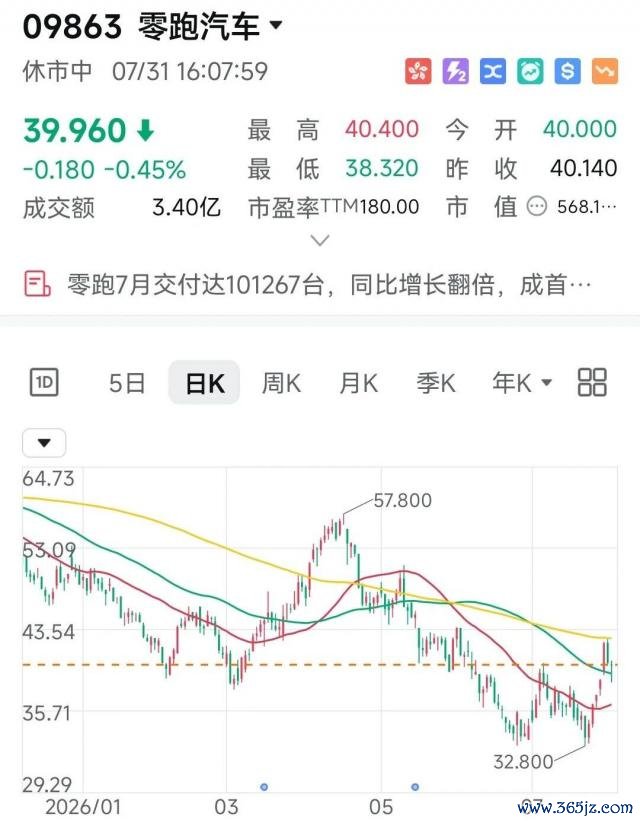Open the small dropdown above the chart

coord(44,443)
